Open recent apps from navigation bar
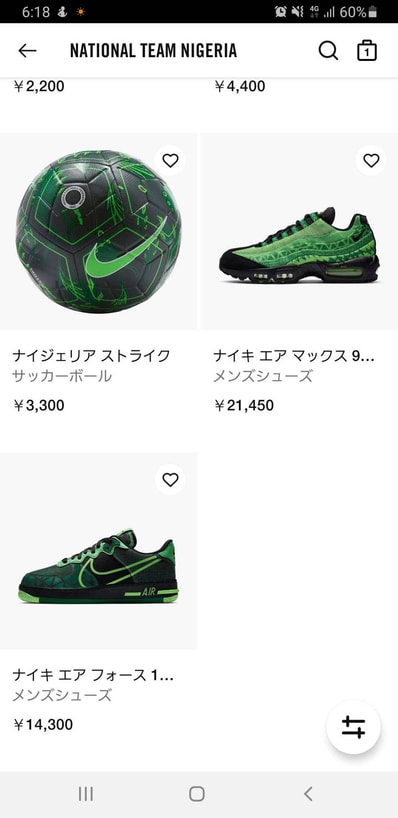The width and height of the screenshot is (398, 818). (x=86, y=794)
